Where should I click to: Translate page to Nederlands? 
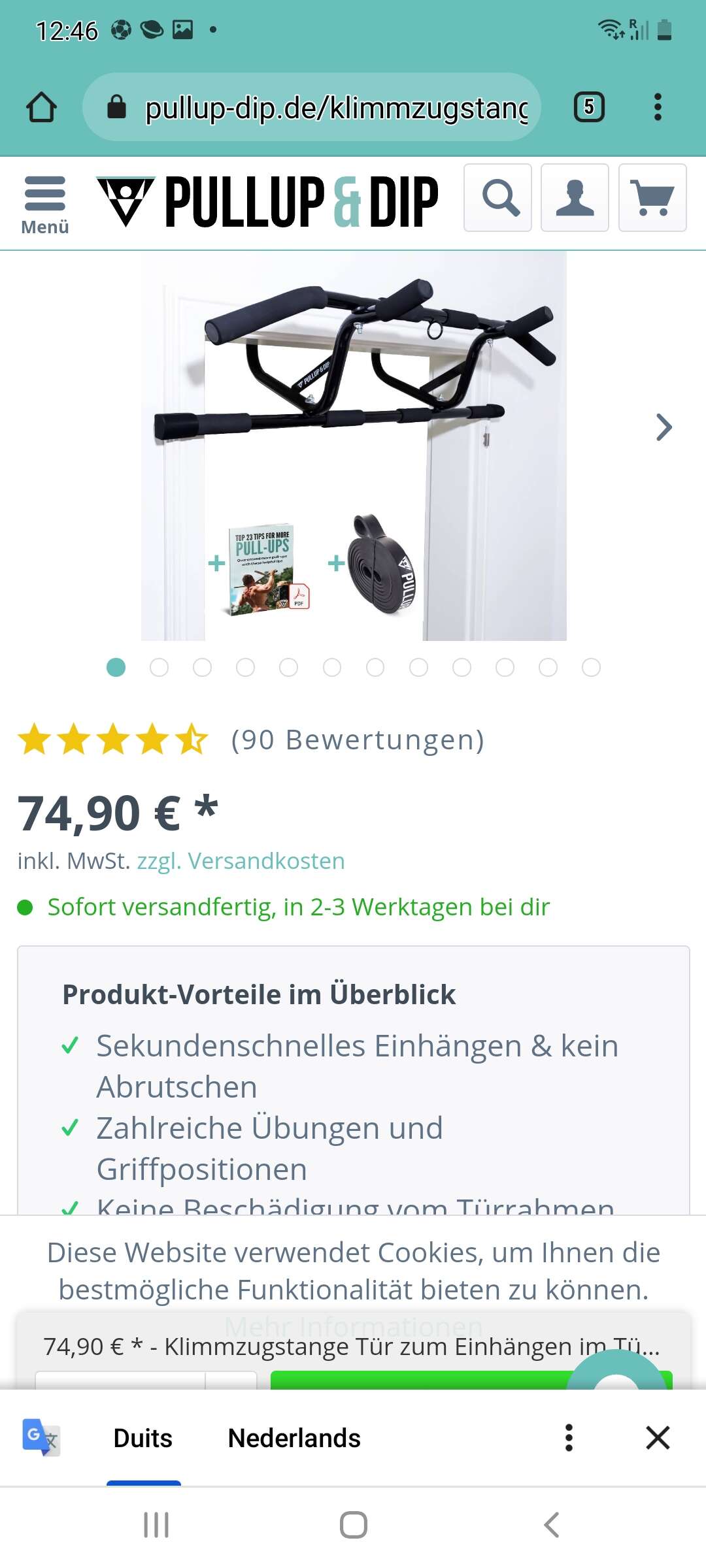[294, 1438]
